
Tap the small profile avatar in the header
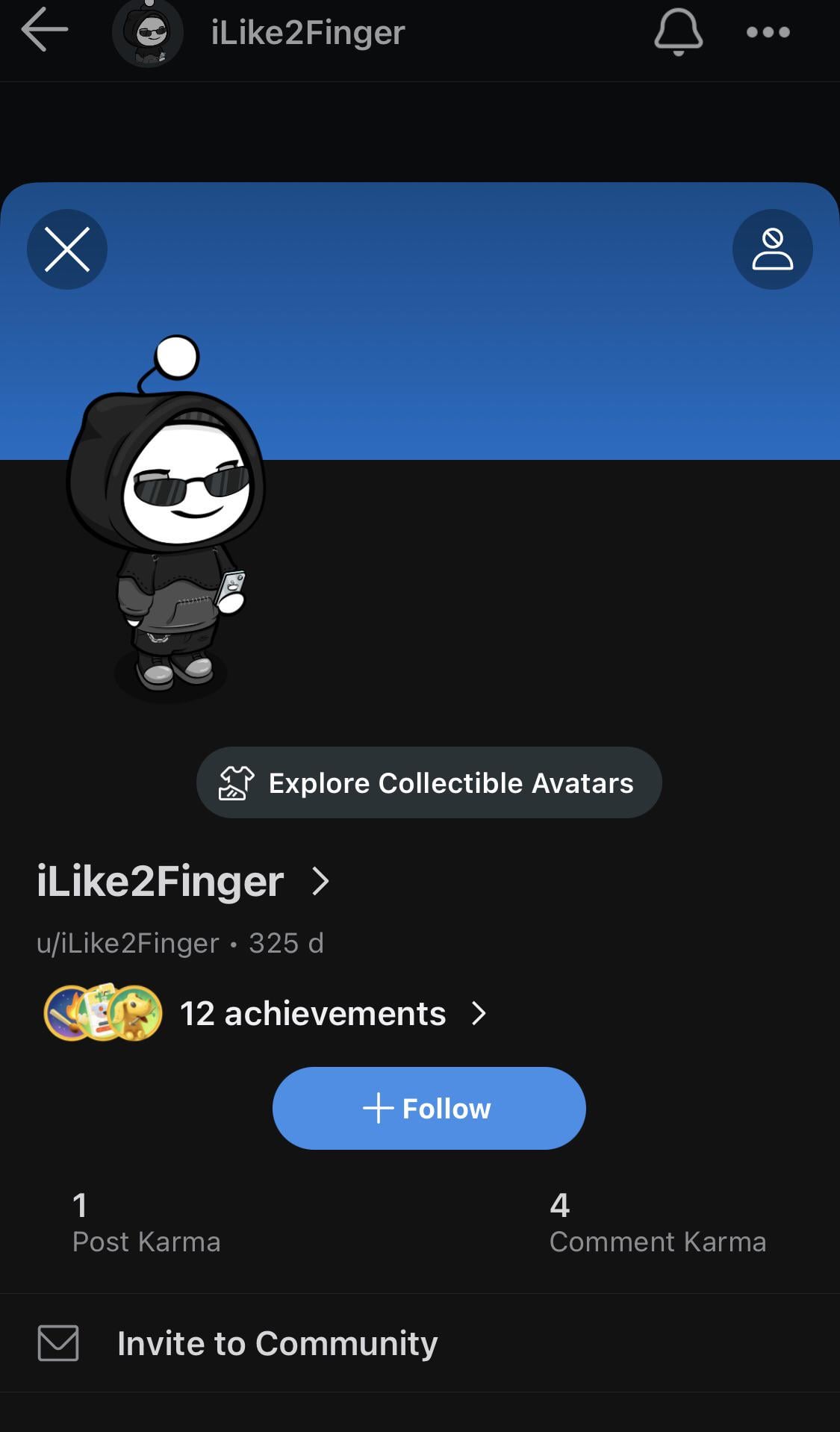pyautogui.click(x=148, y=32)
